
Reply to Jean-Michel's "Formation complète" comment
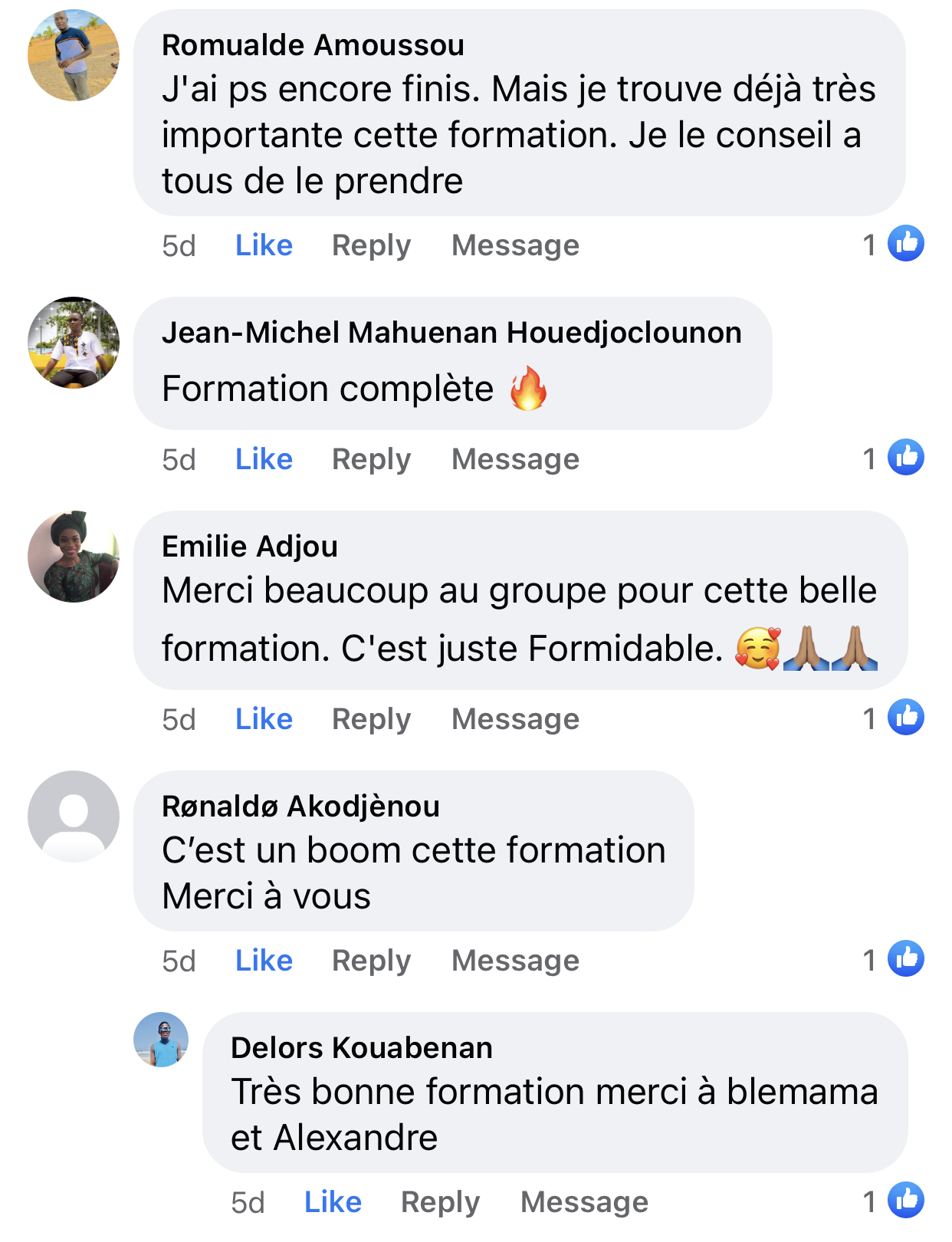pyautogui.click(x=371, y=459)
